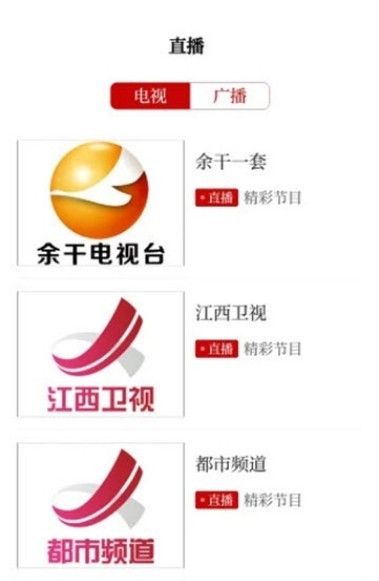Open the 江西卫视 logo thumbnail

coord(101,354)
